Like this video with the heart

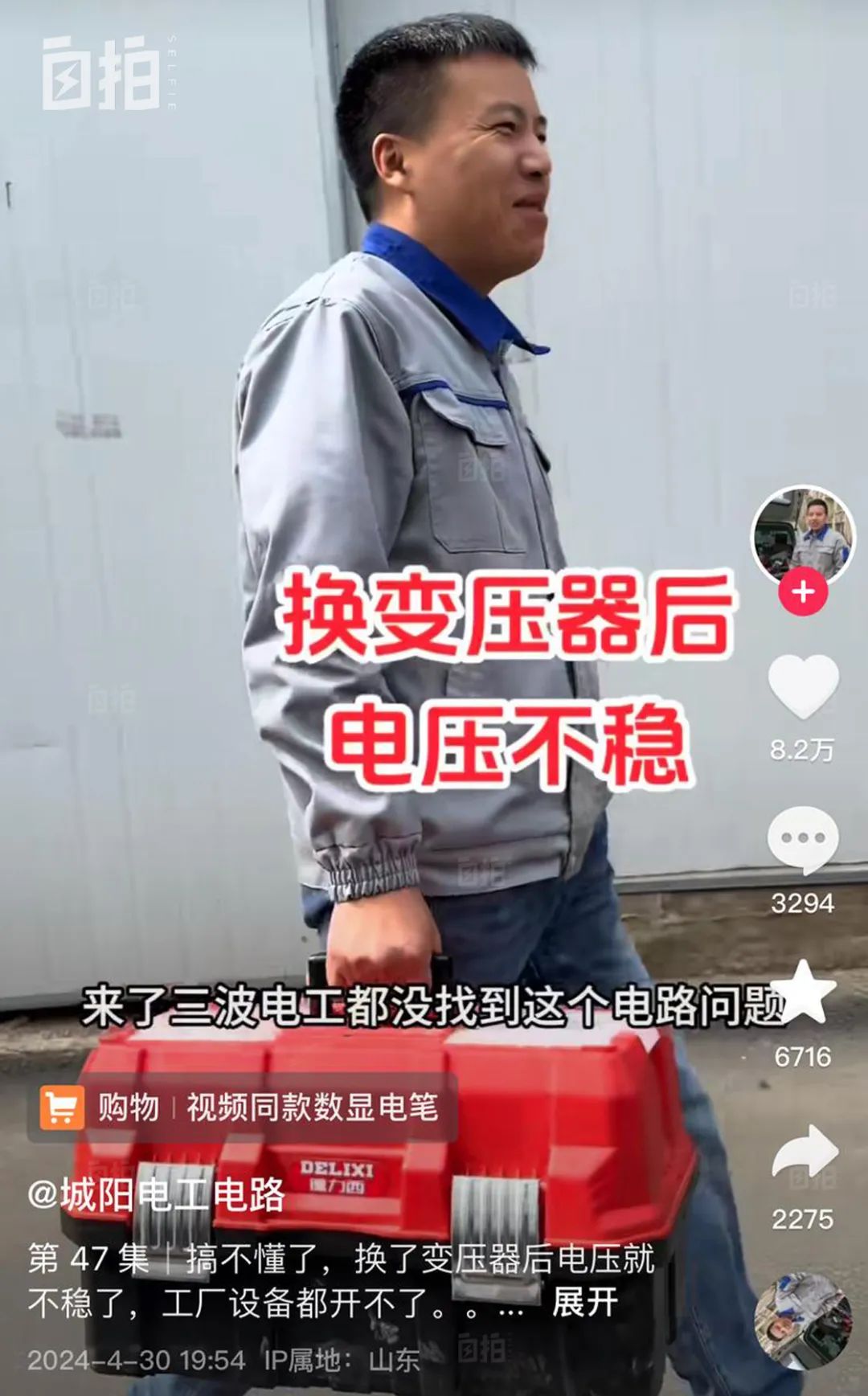click(803, 686)
